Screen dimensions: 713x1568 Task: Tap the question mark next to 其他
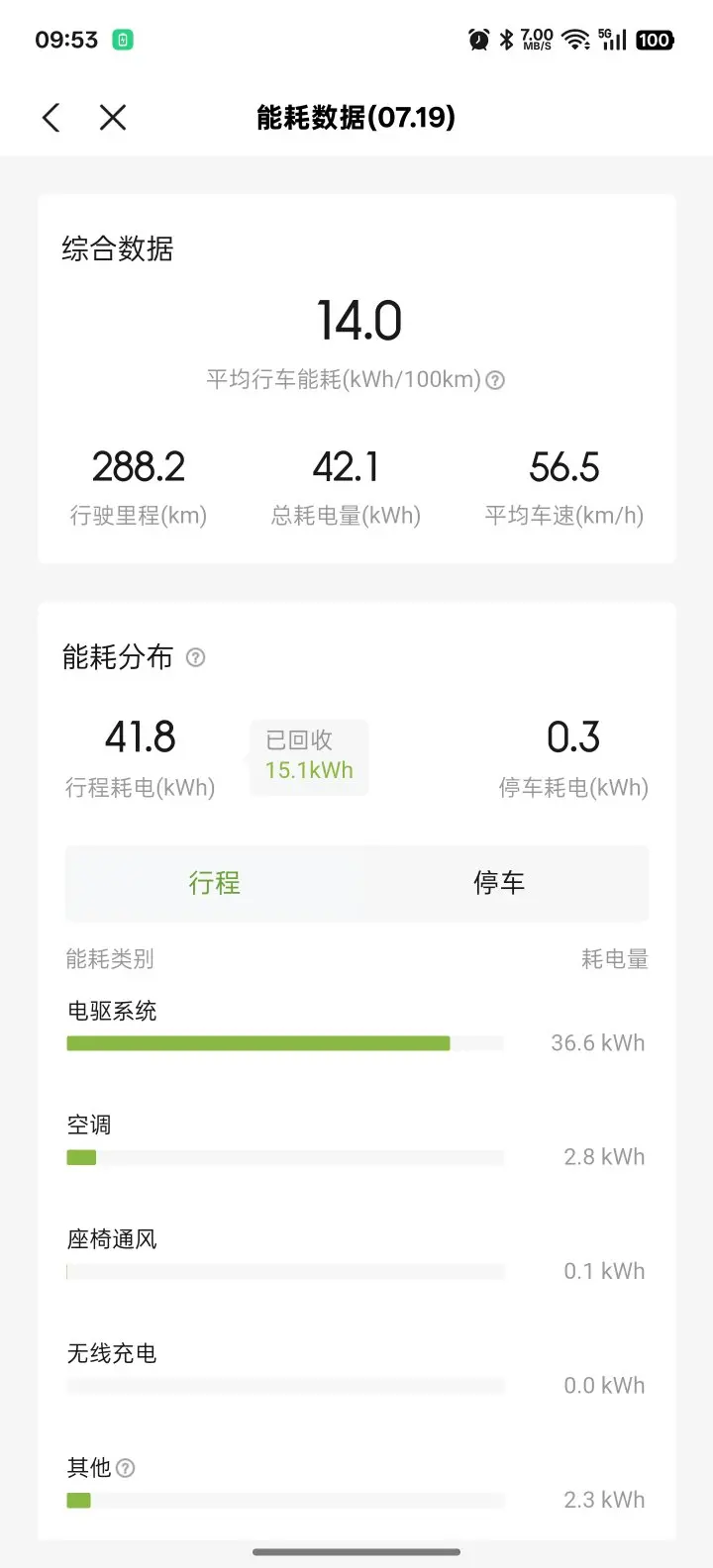(x=126, y=1468)
